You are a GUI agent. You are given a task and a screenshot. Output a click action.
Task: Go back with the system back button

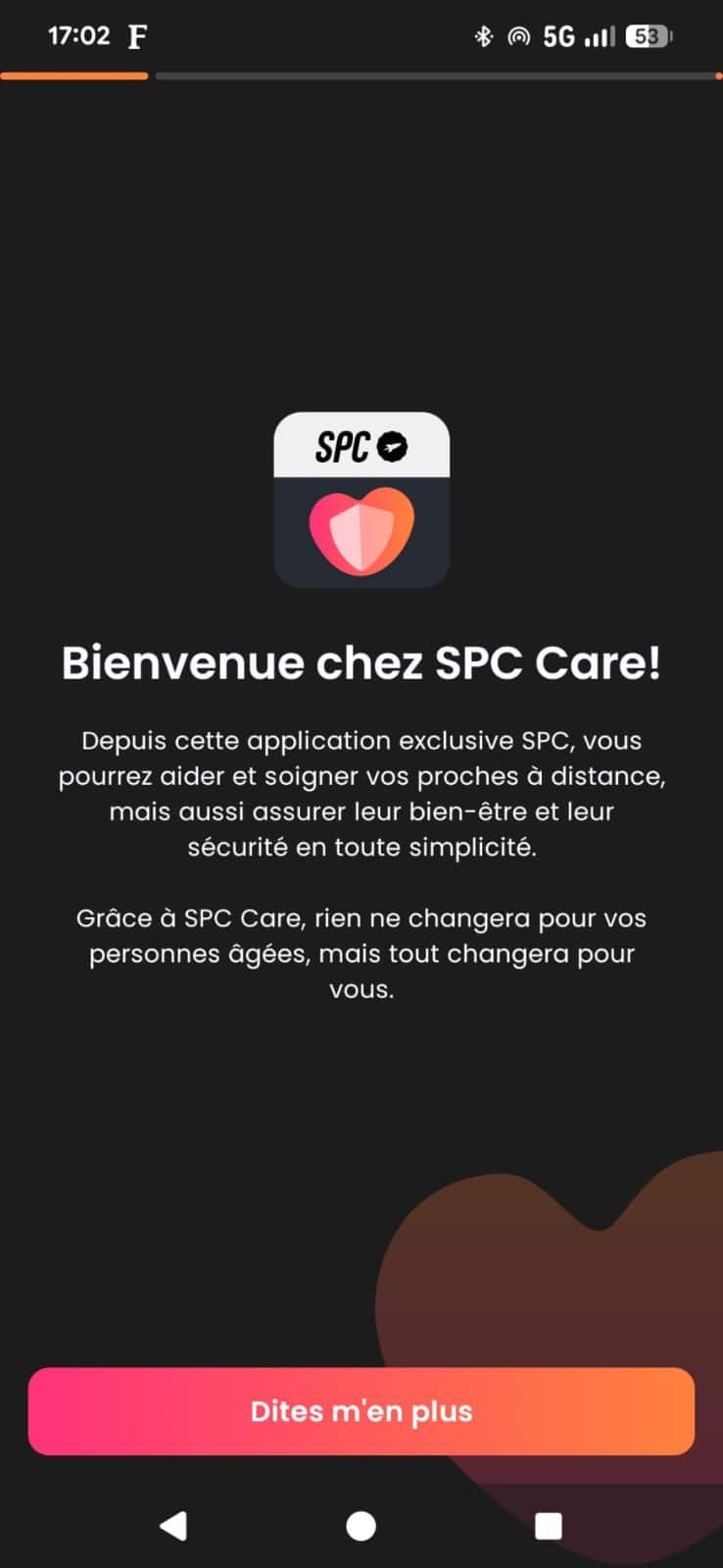point(173,1526)
